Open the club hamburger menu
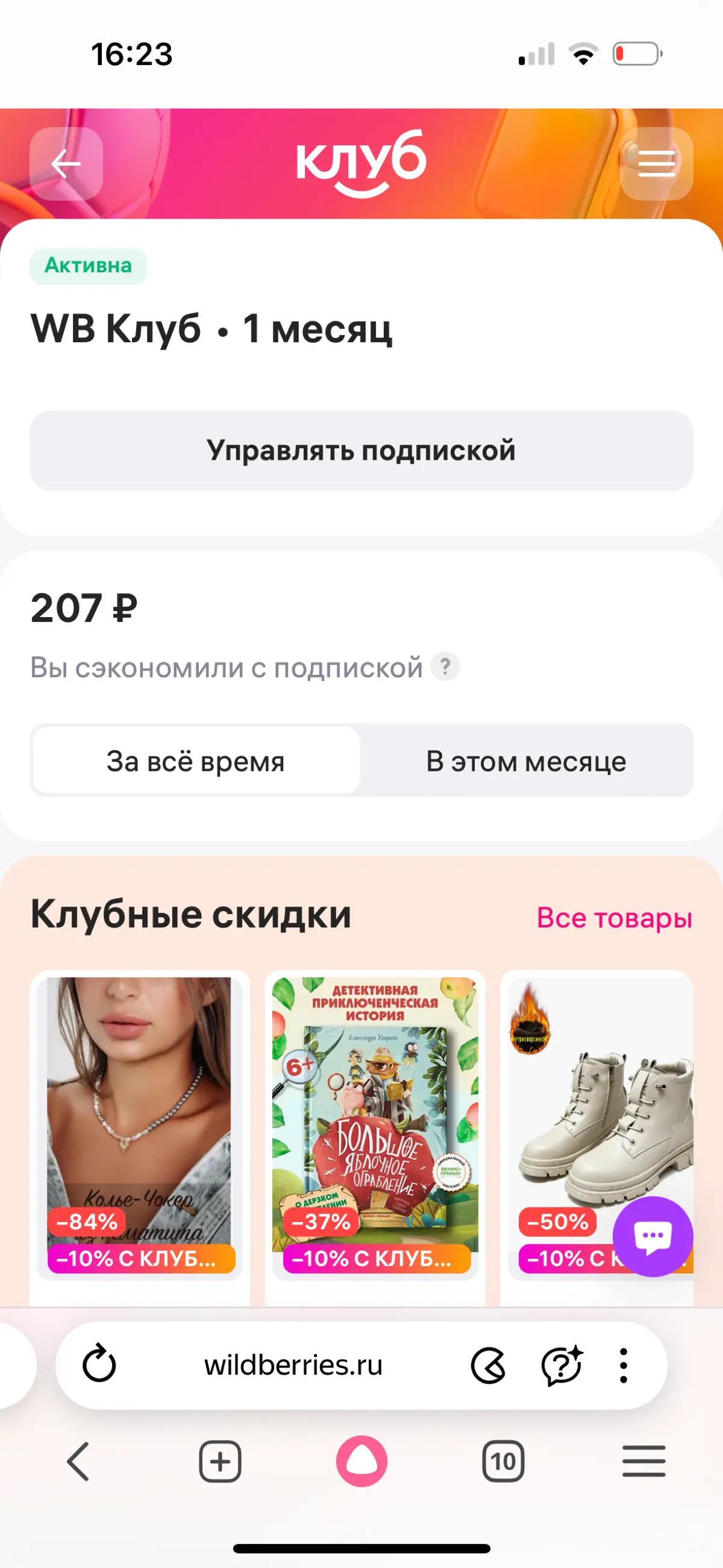 point(656,163)
